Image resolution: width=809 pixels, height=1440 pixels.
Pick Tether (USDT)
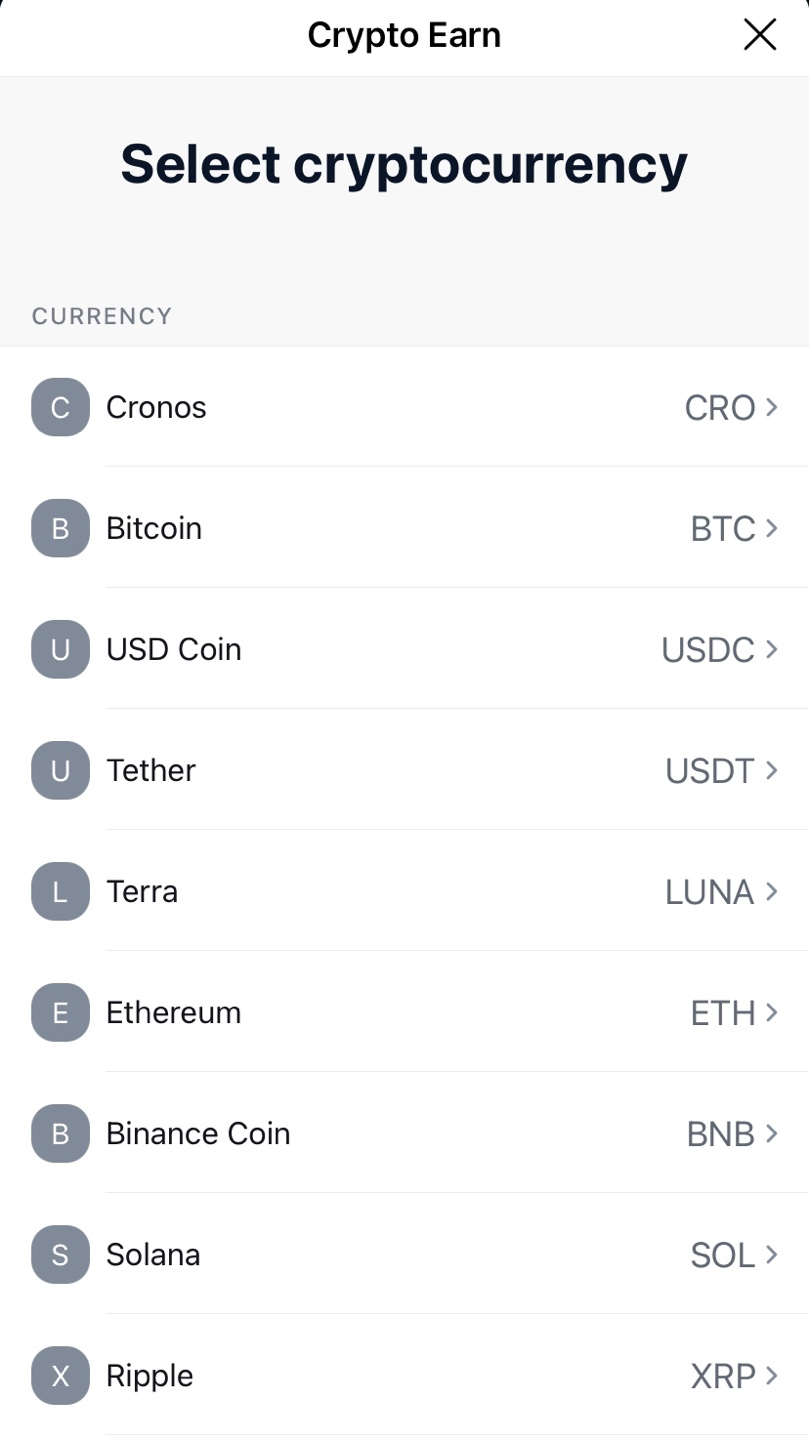pyautogui.click(x=404, y=770)
